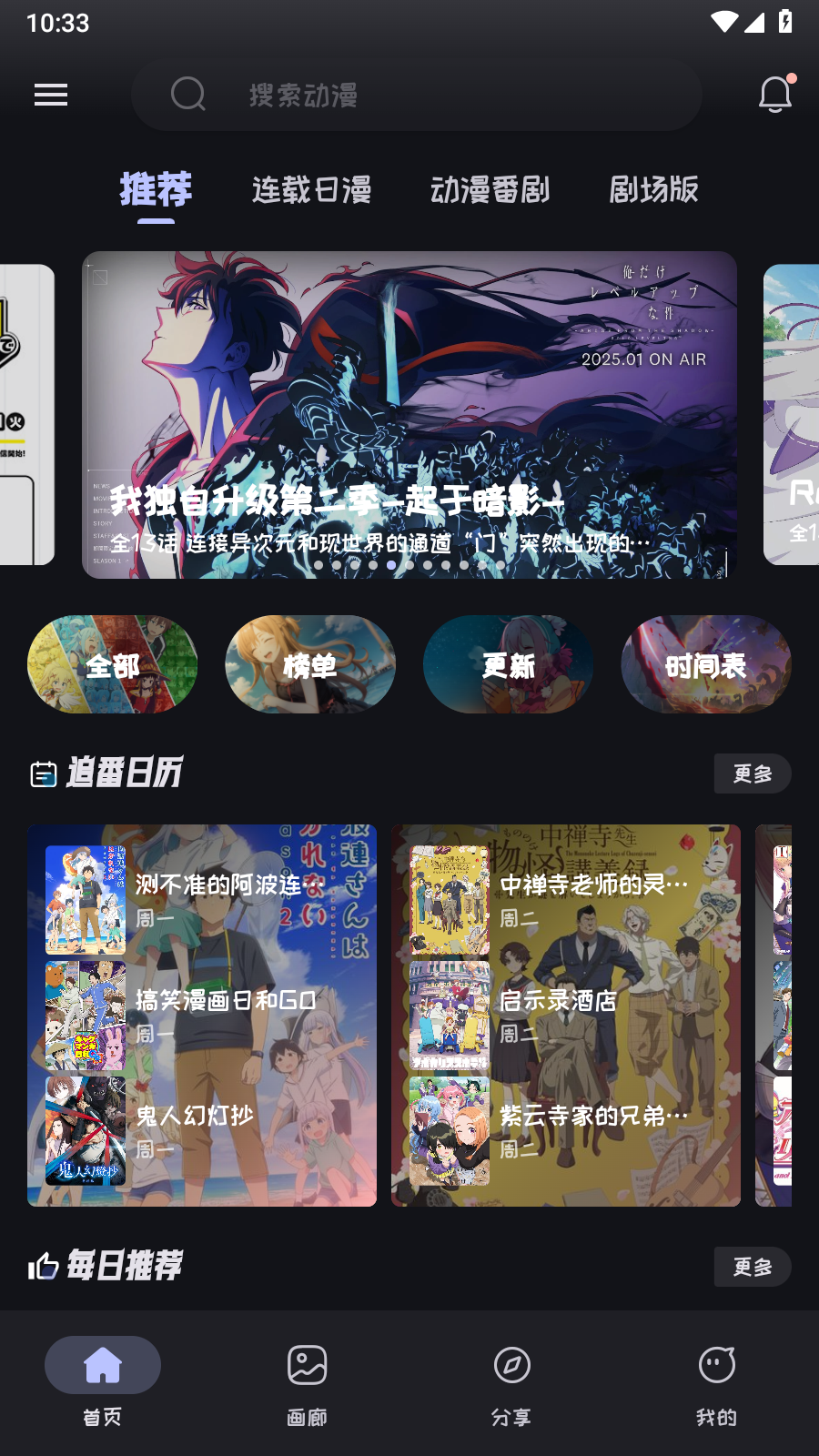The width and height of the screenshot is (819, 1456).
Task: Open the notifications bell
Action: click(x=775, y=95)
